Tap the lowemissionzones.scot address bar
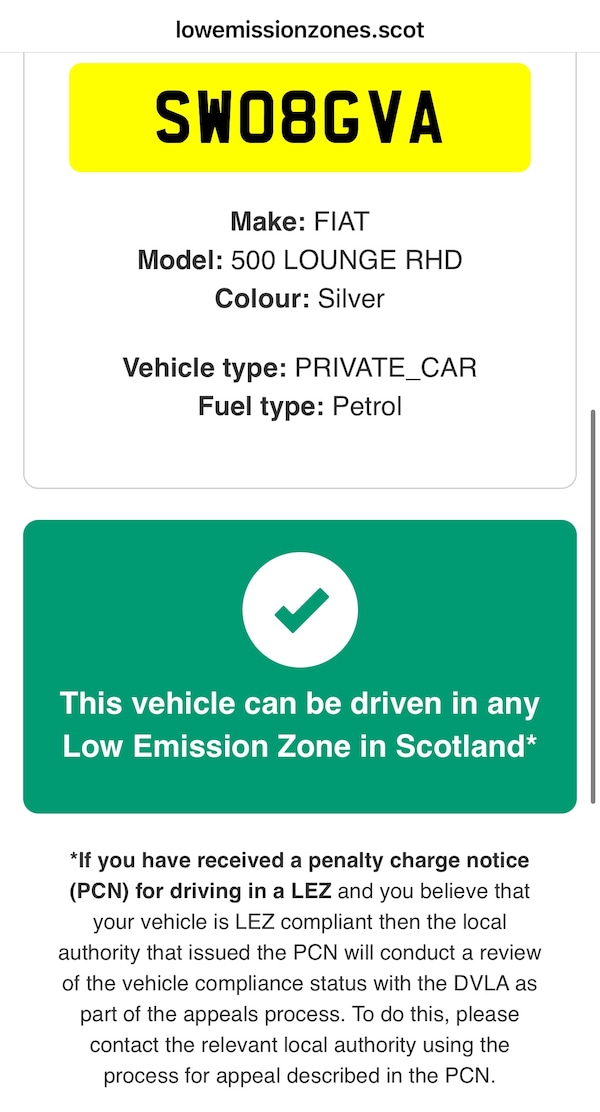The image size is (600, 1112). [300, 29]
